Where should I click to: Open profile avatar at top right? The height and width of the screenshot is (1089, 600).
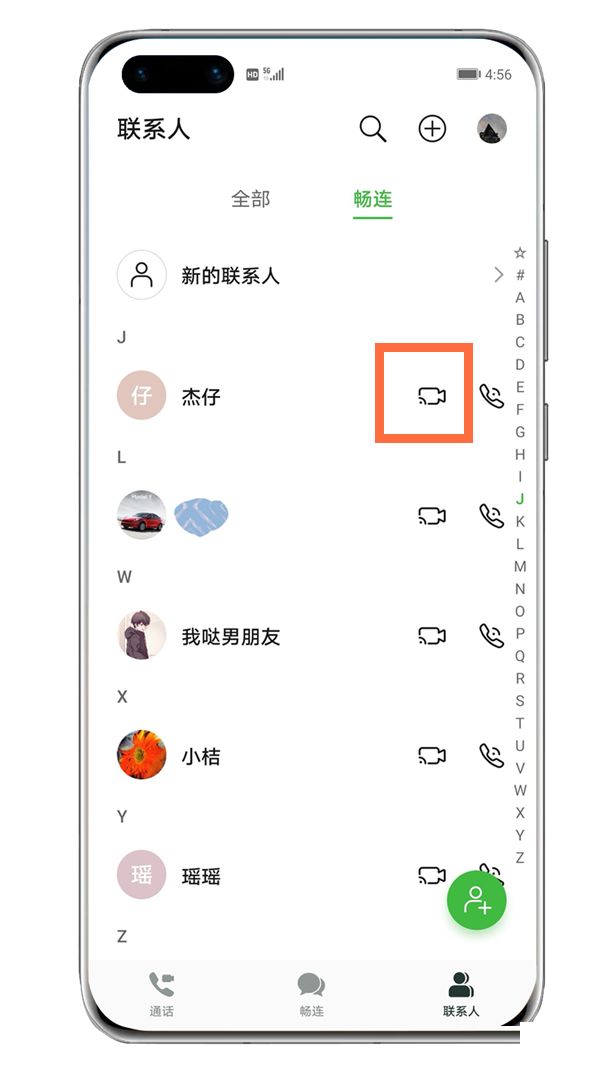491,128
